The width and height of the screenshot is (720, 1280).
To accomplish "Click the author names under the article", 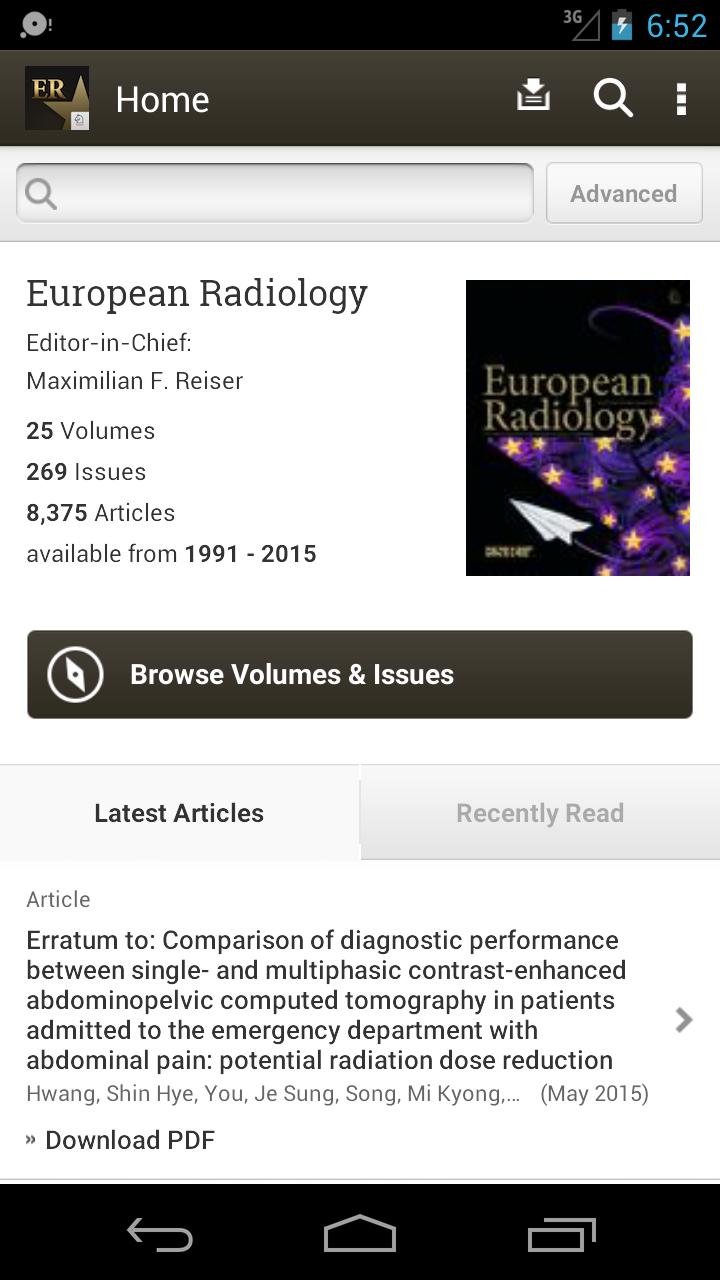I will [270, 1093].
